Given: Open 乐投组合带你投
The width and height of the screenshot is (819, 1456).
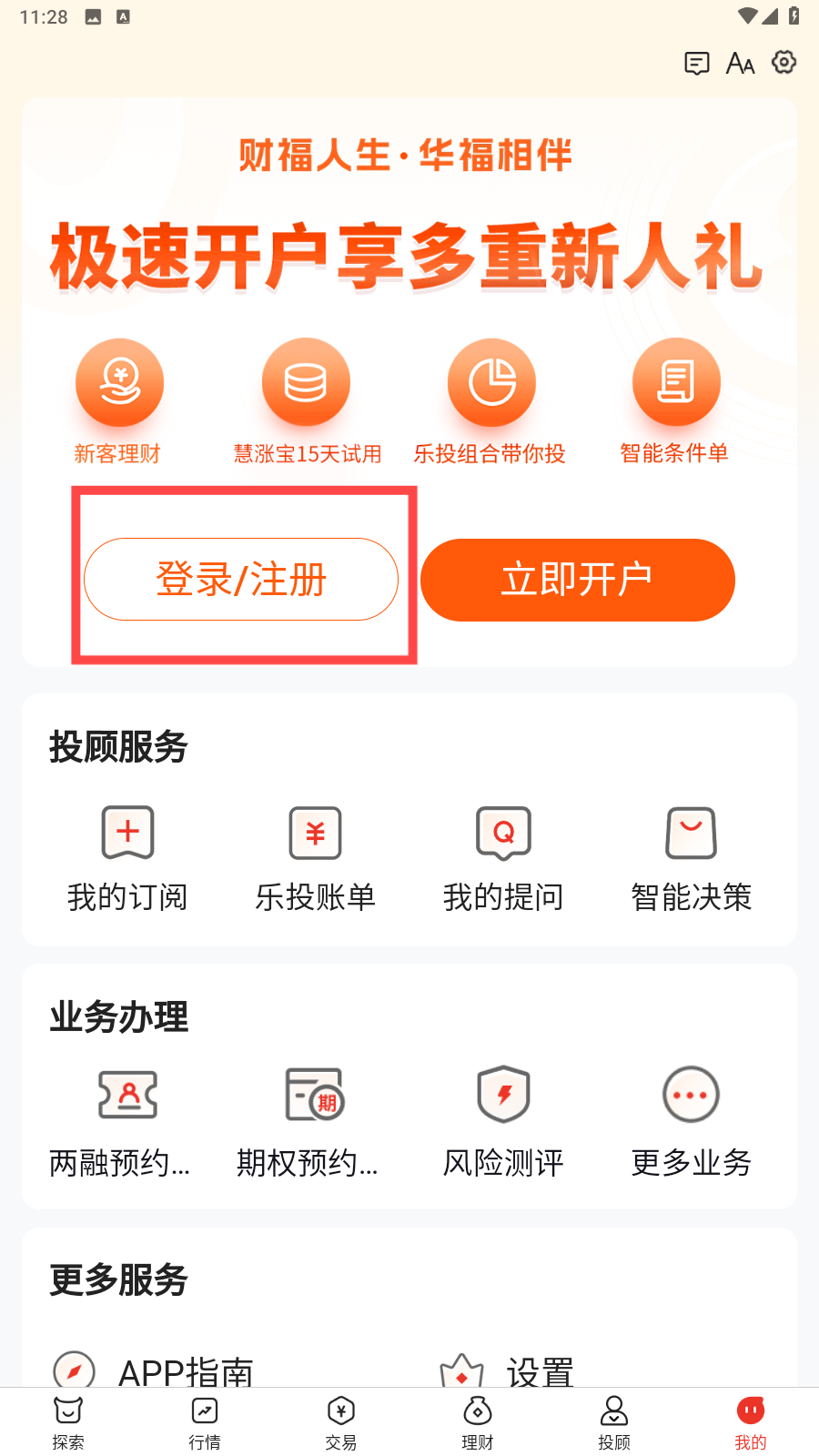Looking at the screenshot, I should (490, 401).
